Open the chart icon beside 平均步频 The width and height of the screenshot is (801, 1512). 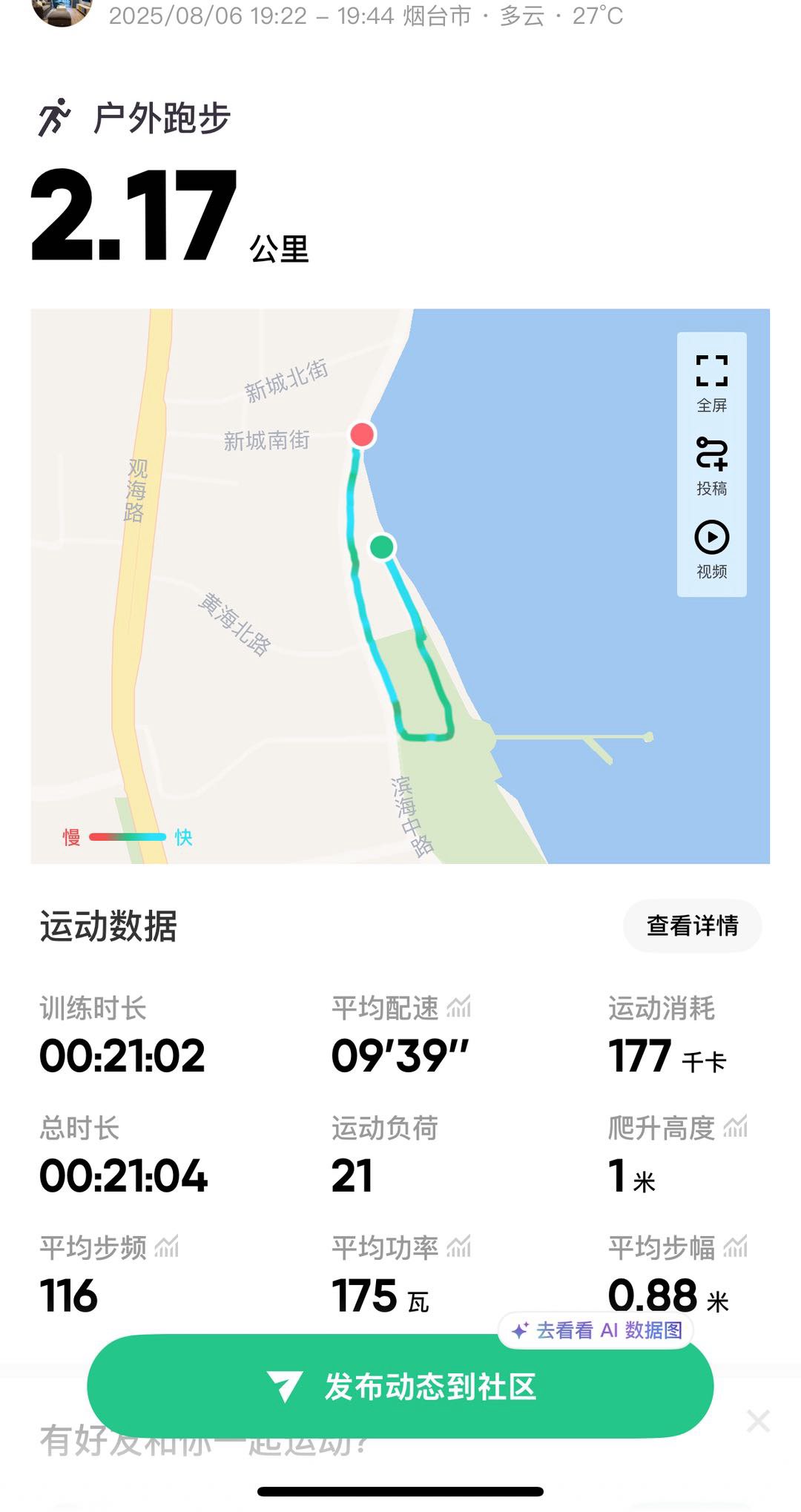tap(167, 1247)
